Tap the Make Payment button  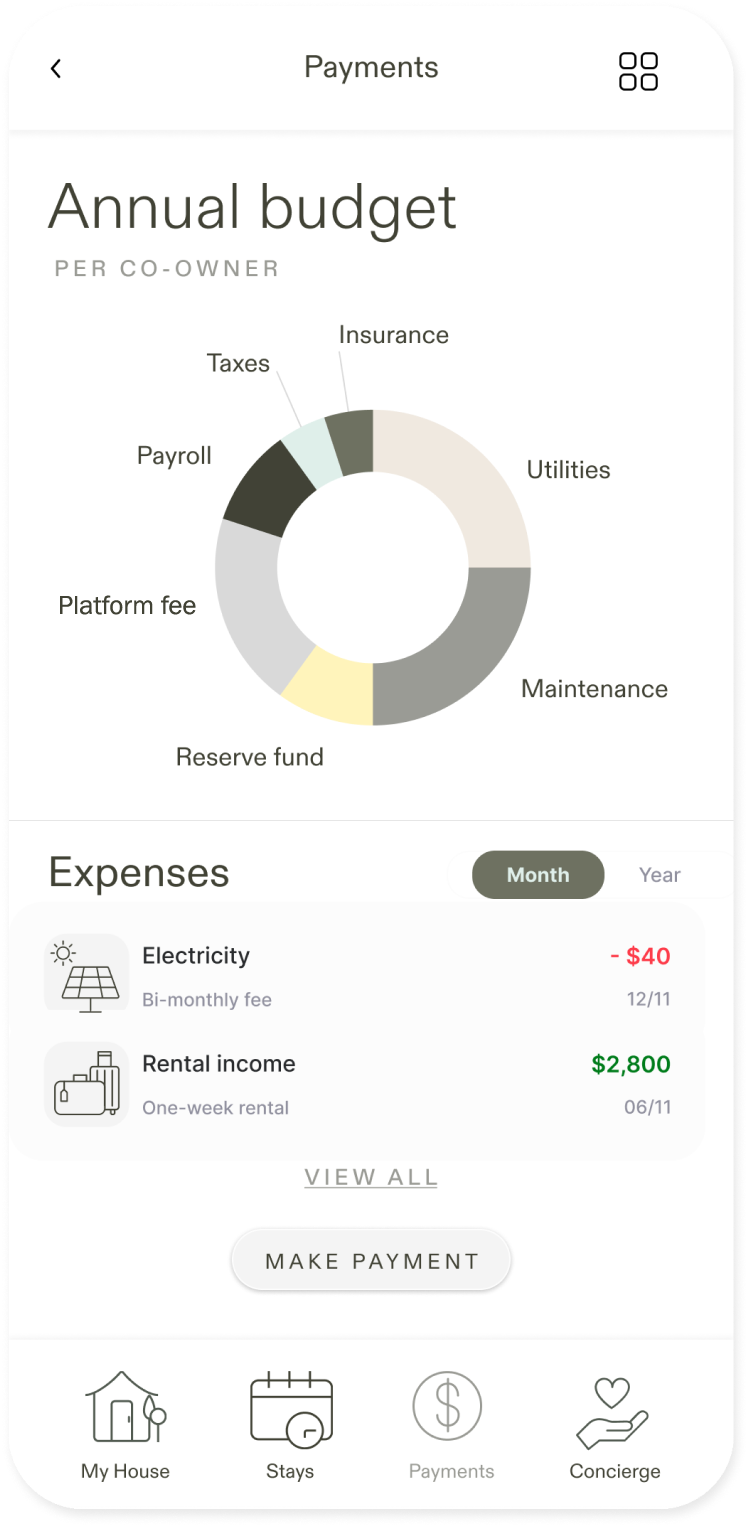point(371,1261)
